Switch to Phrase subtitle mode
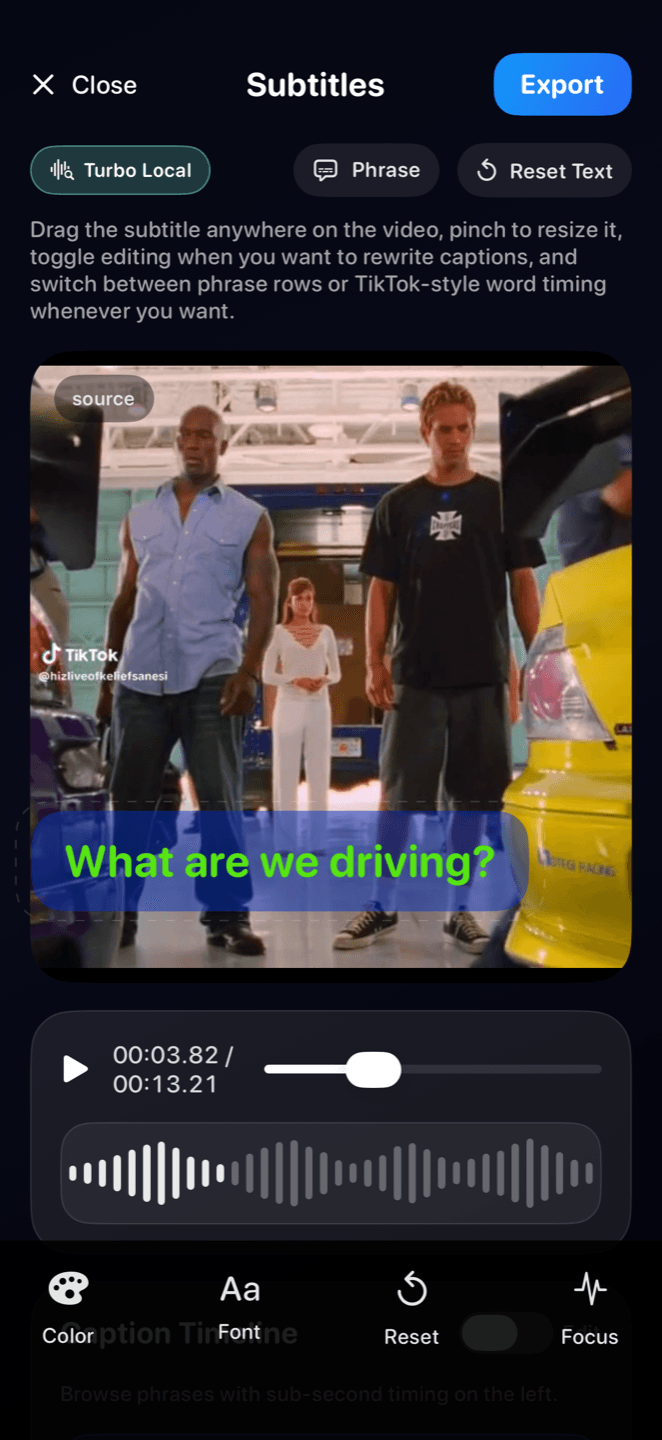The width and height of the screenshot is (662, 1440). (366, 170)
